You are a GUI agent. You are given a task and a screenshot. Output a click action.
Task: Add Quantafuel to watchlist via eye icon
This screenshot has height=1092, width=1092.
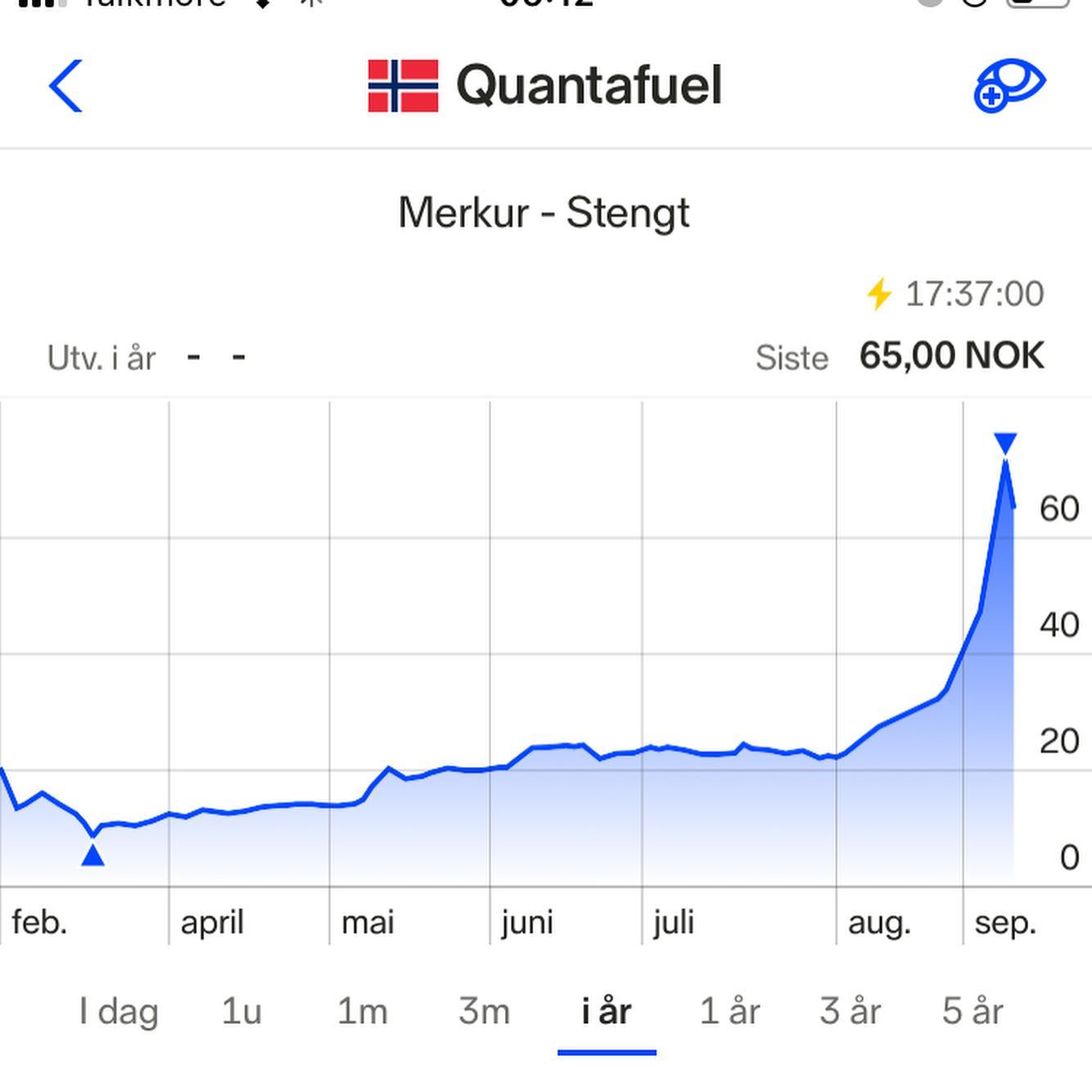coord(1009,85)
